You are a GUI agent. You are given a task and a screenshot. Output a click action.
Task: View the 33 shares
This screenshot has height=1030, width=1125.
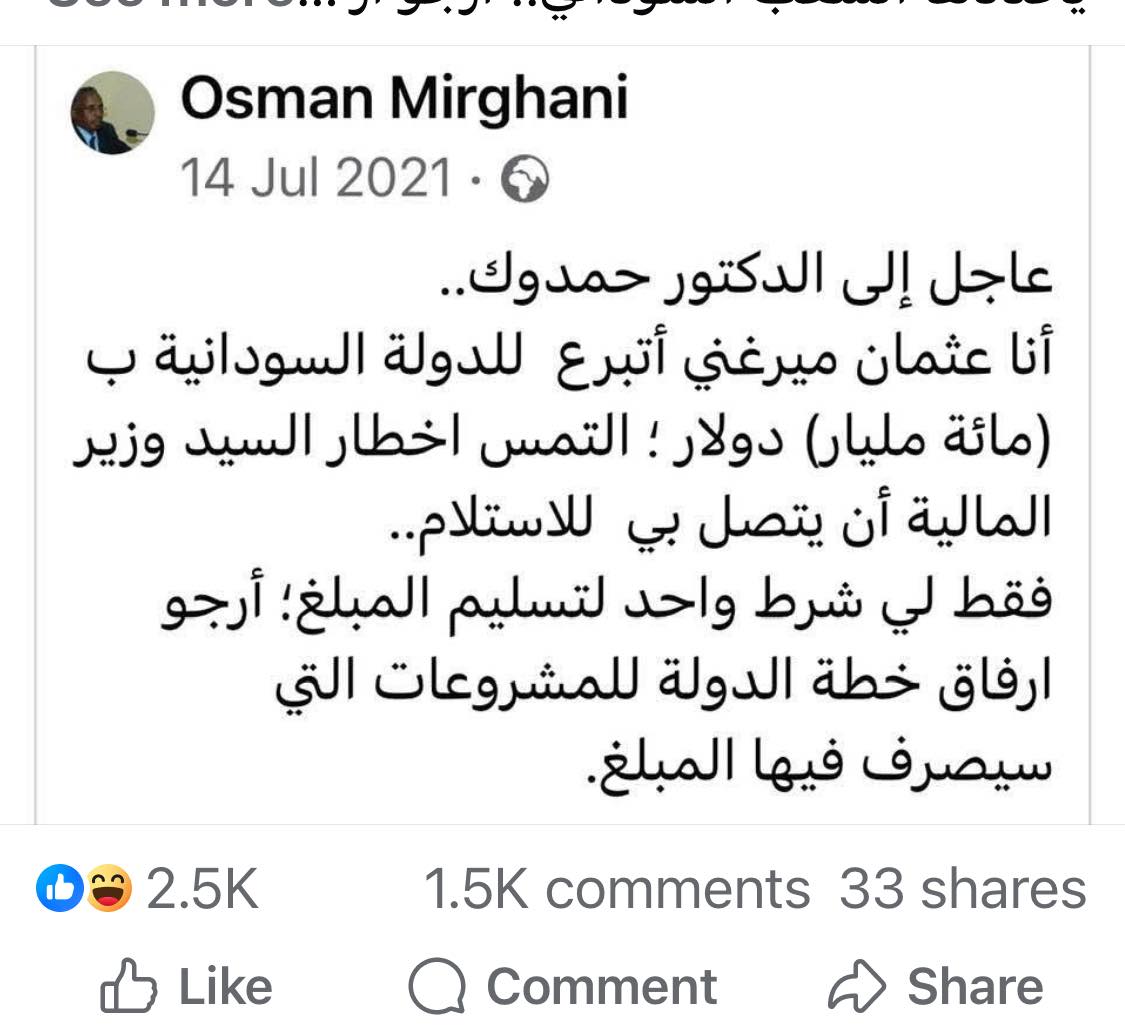[962, 889]
